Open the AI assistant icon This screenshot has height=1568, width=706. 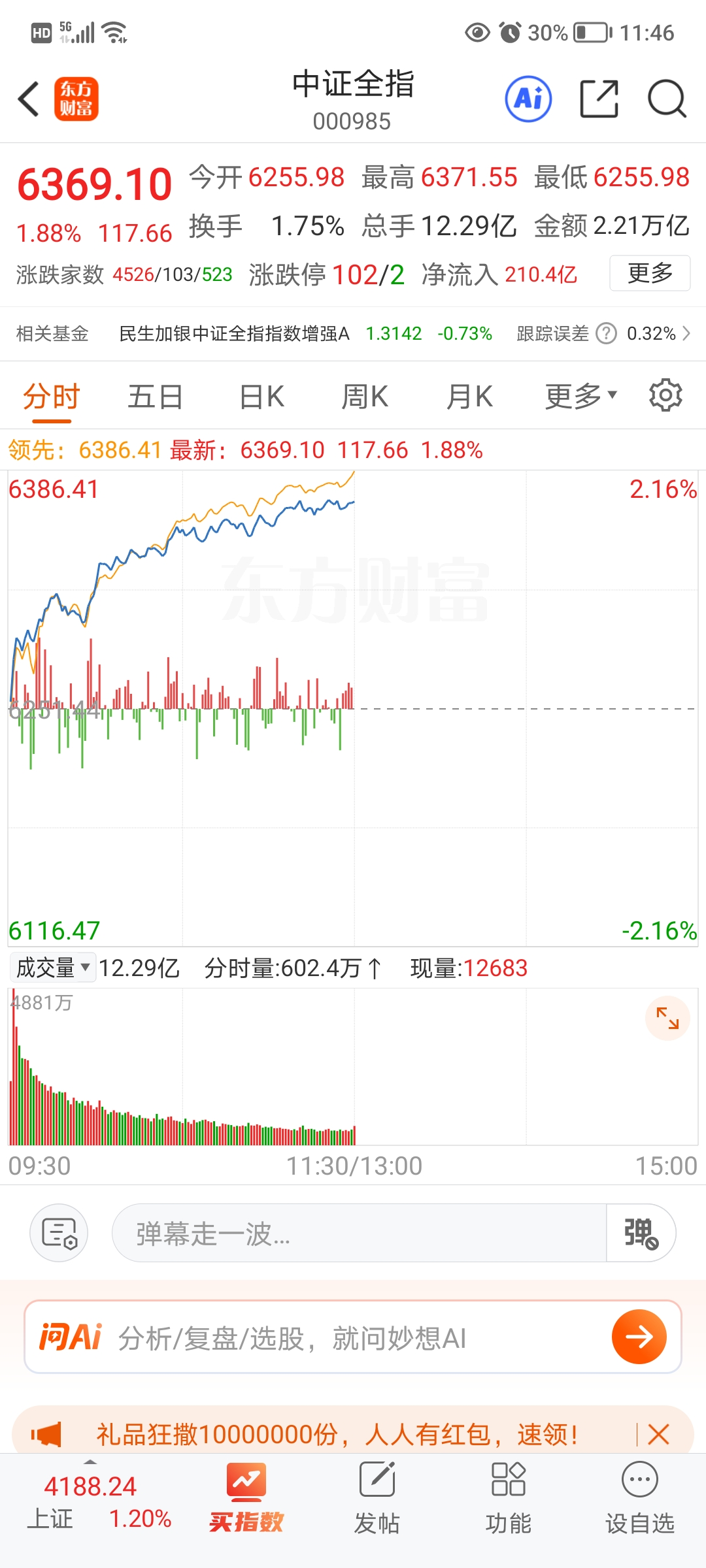point(528,99)
